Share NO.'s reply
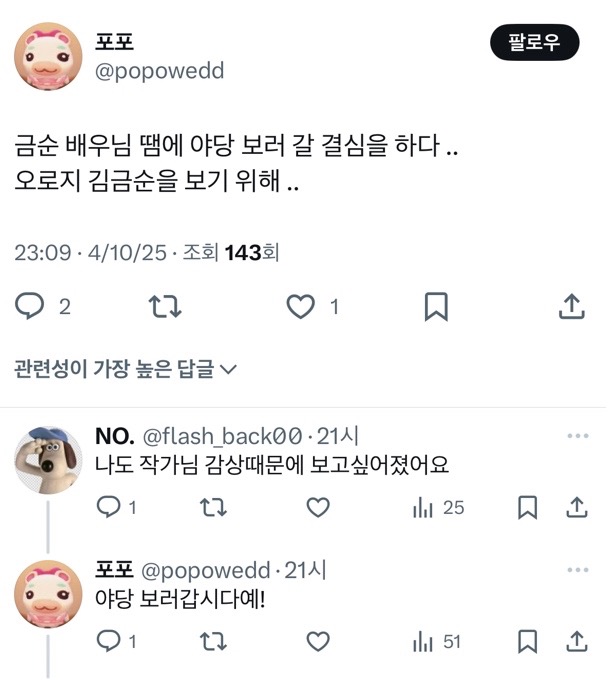The height and width of the screenshot is (681, 611). point(577,508)
